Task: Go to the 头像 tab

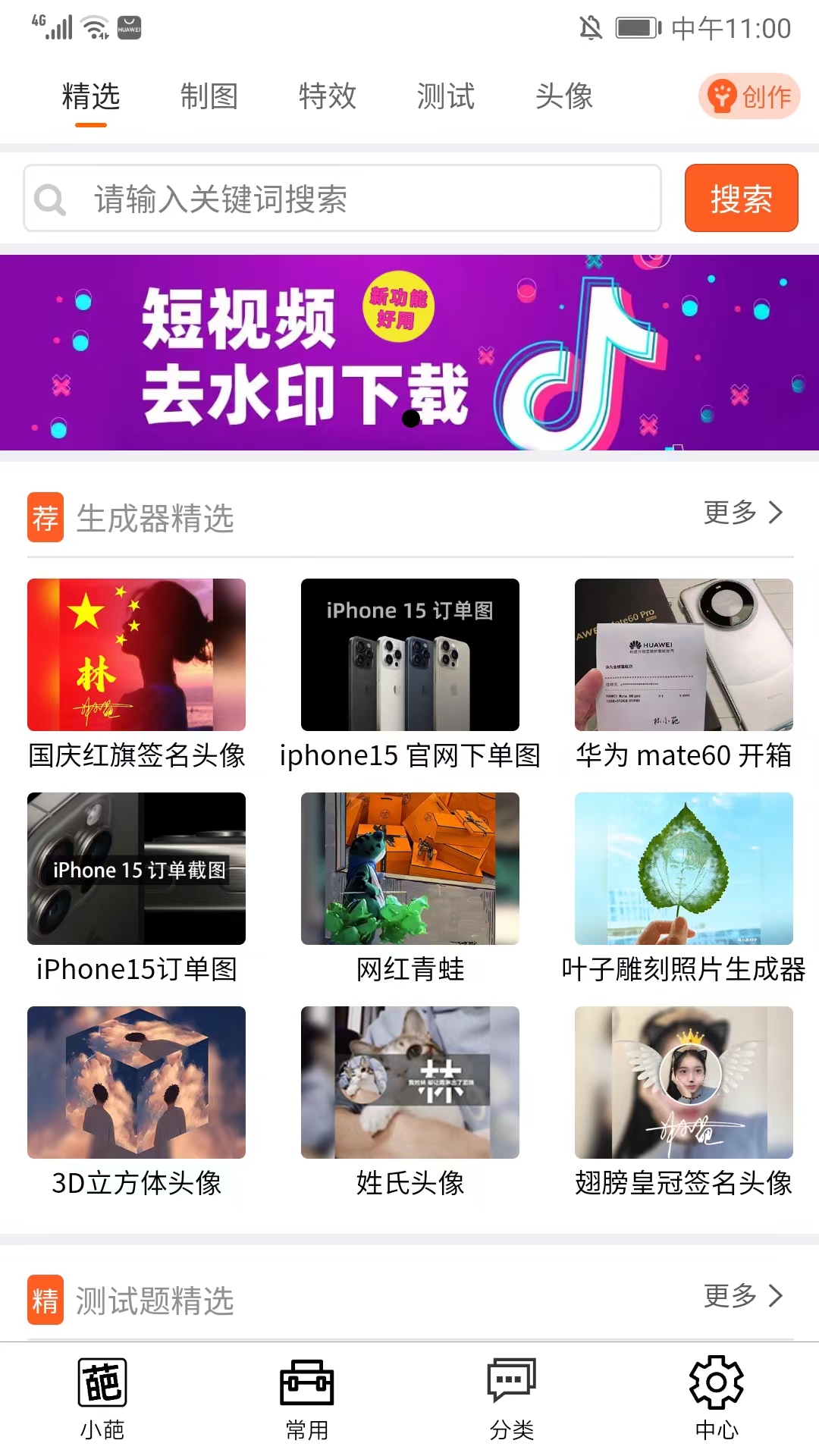Action: click(x=564, y=96)
